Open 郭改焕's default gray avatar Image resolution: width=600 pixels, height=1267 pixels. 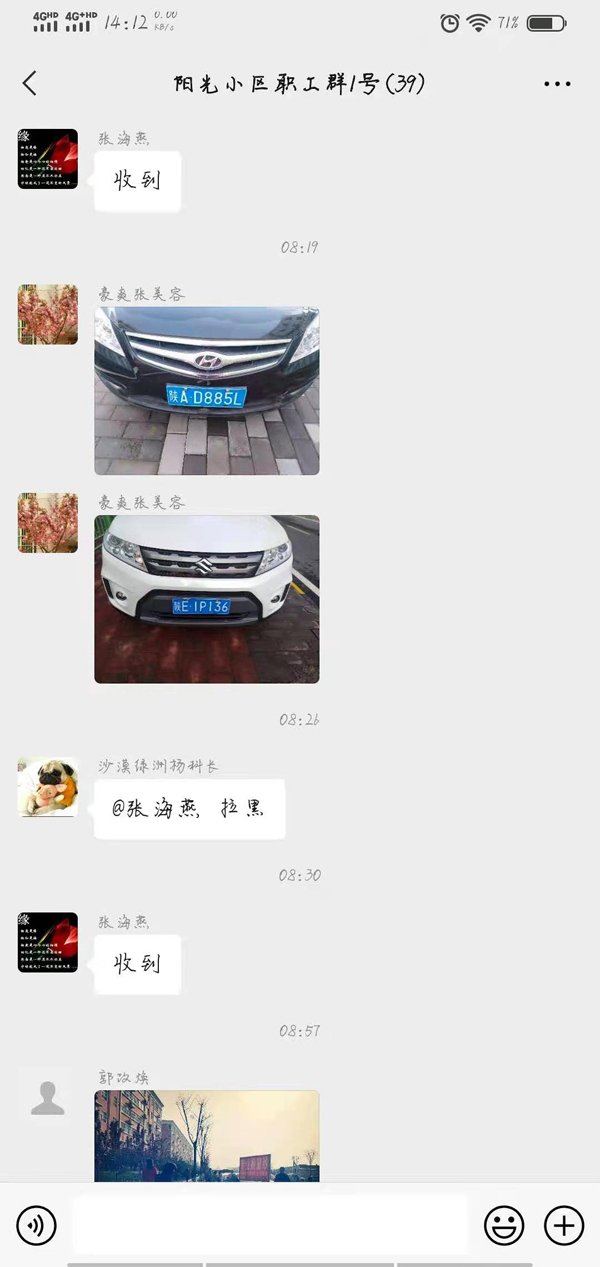click(48, 1098)
